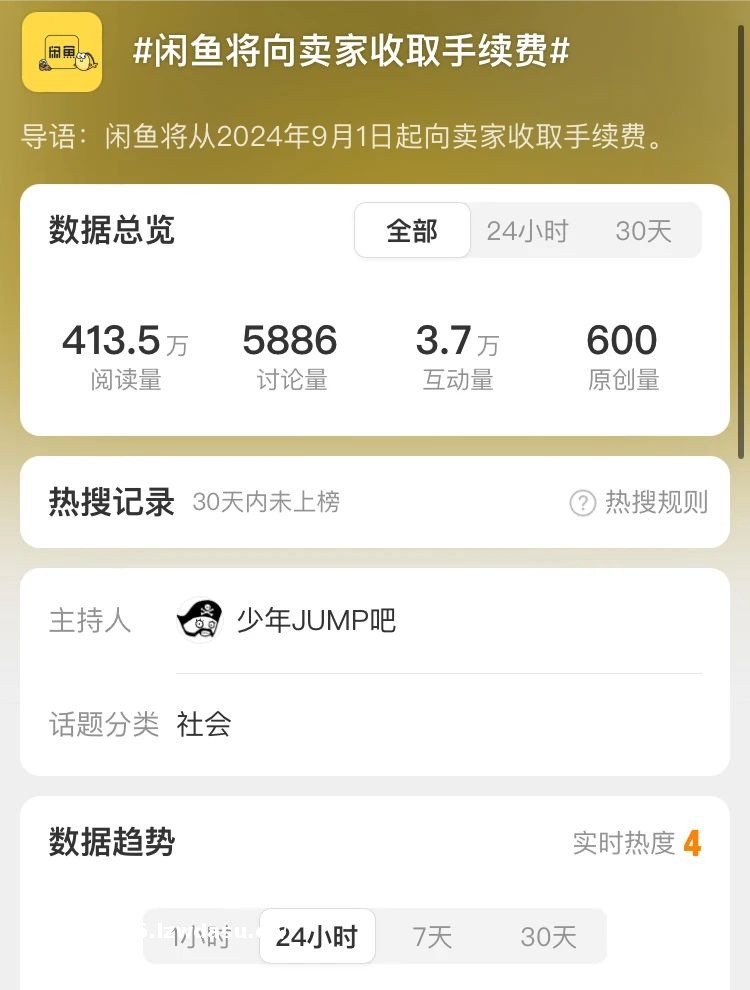The height and width of the screenshot is (990, 750).
Task: Switch trend chart to 30天
Action: pyautogui.click(x=548, y=936)
